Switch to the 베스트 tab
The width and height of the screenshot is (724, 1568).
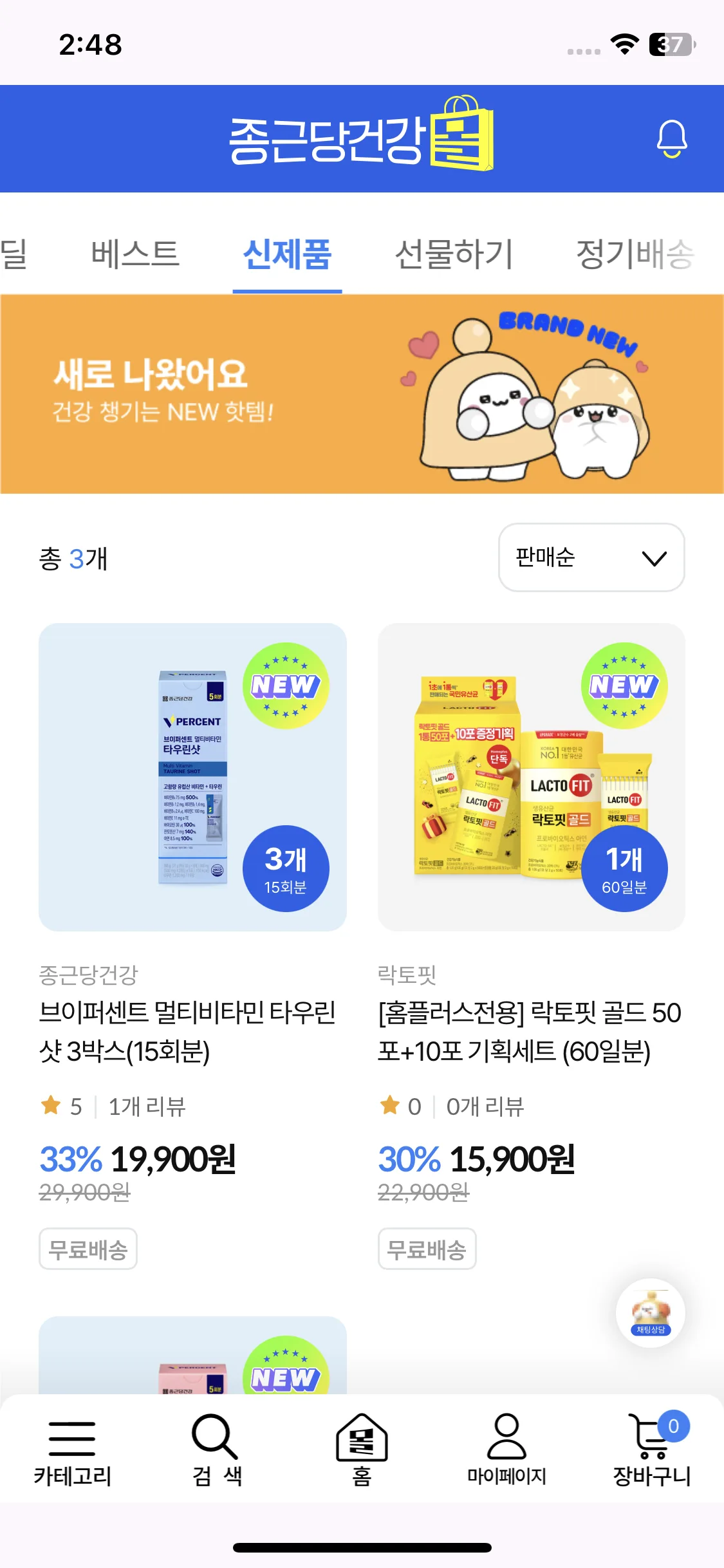135,254
